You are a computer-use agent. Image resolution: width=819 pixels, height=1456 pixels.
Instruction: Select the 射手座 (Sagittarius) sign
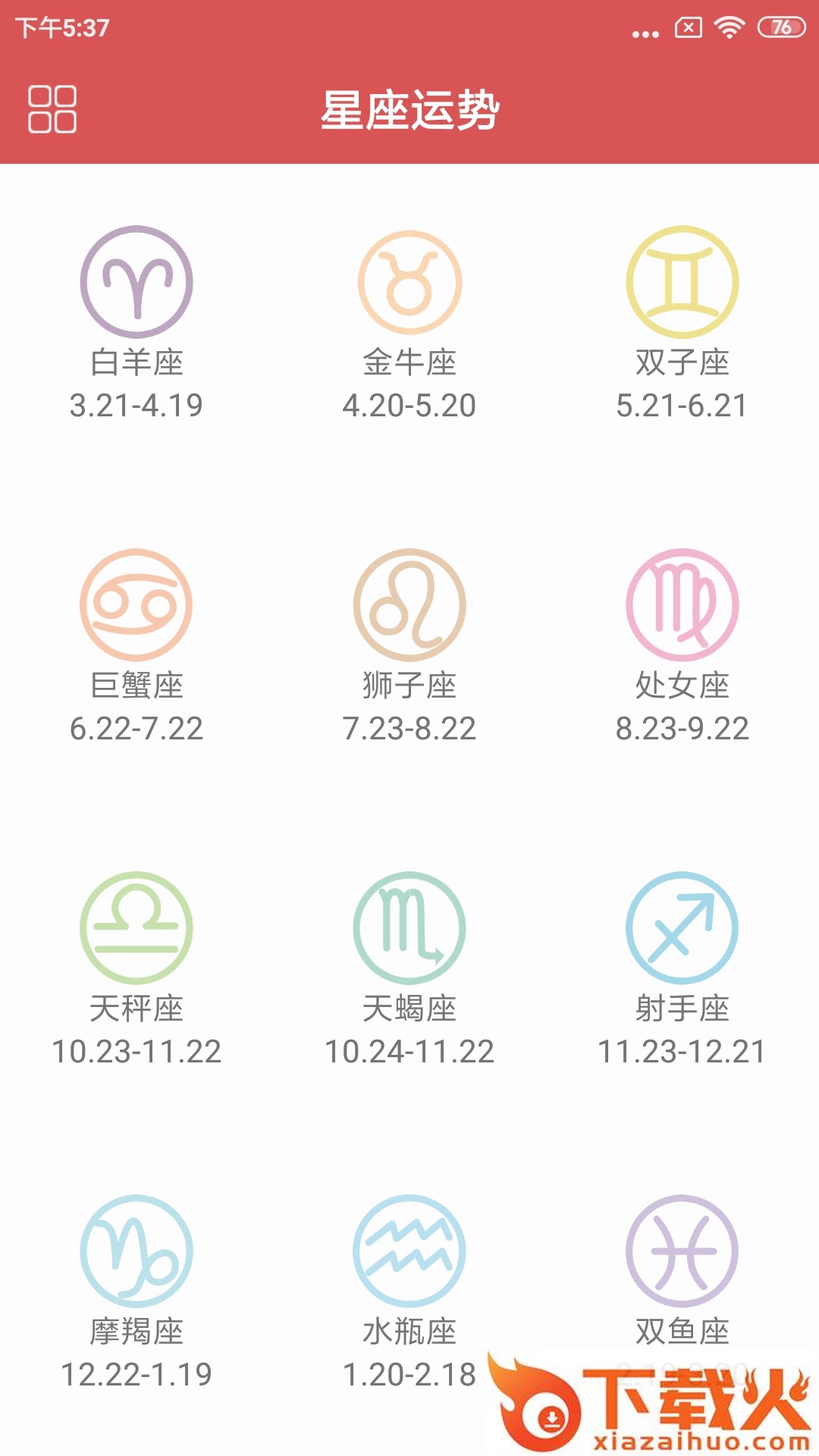point(682,928)
